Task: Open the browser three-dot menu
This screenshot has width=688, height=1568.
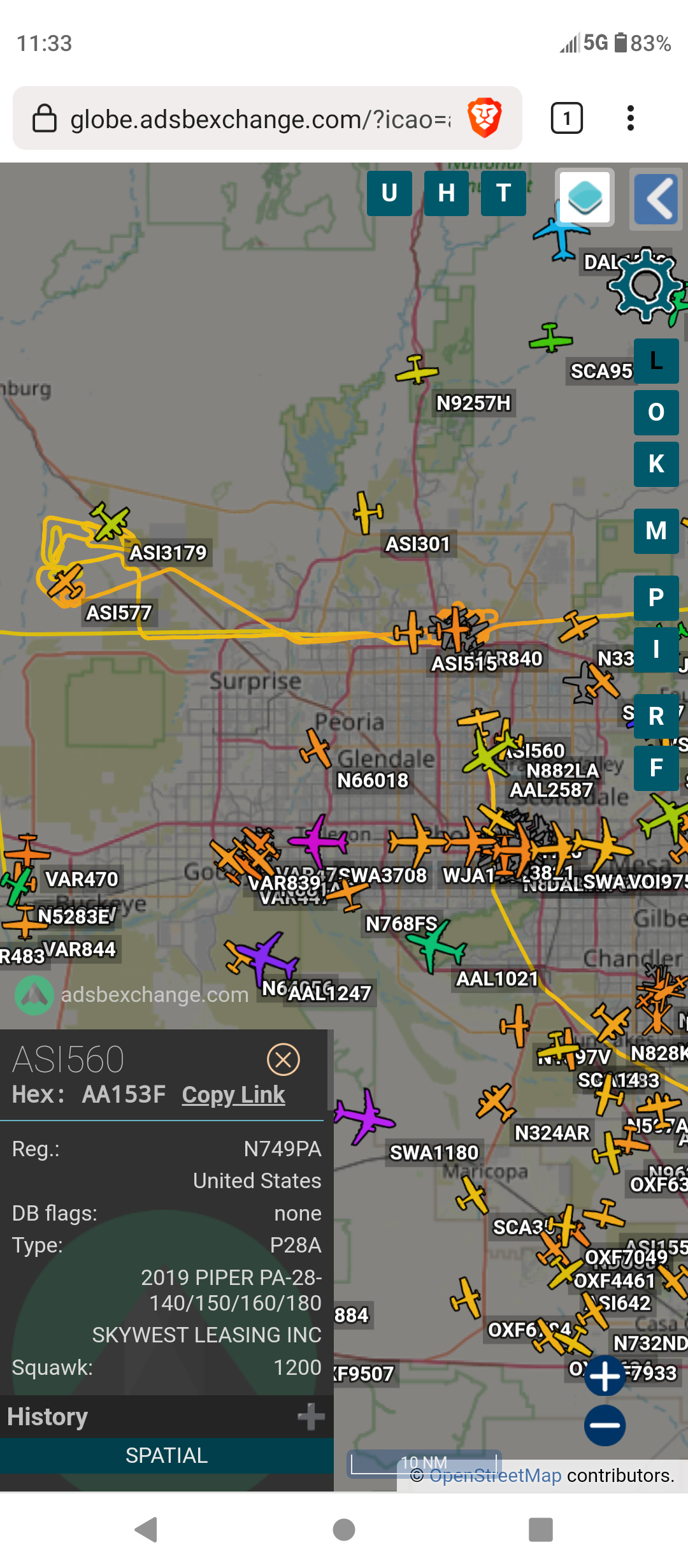Action: (x=630, y=118)
